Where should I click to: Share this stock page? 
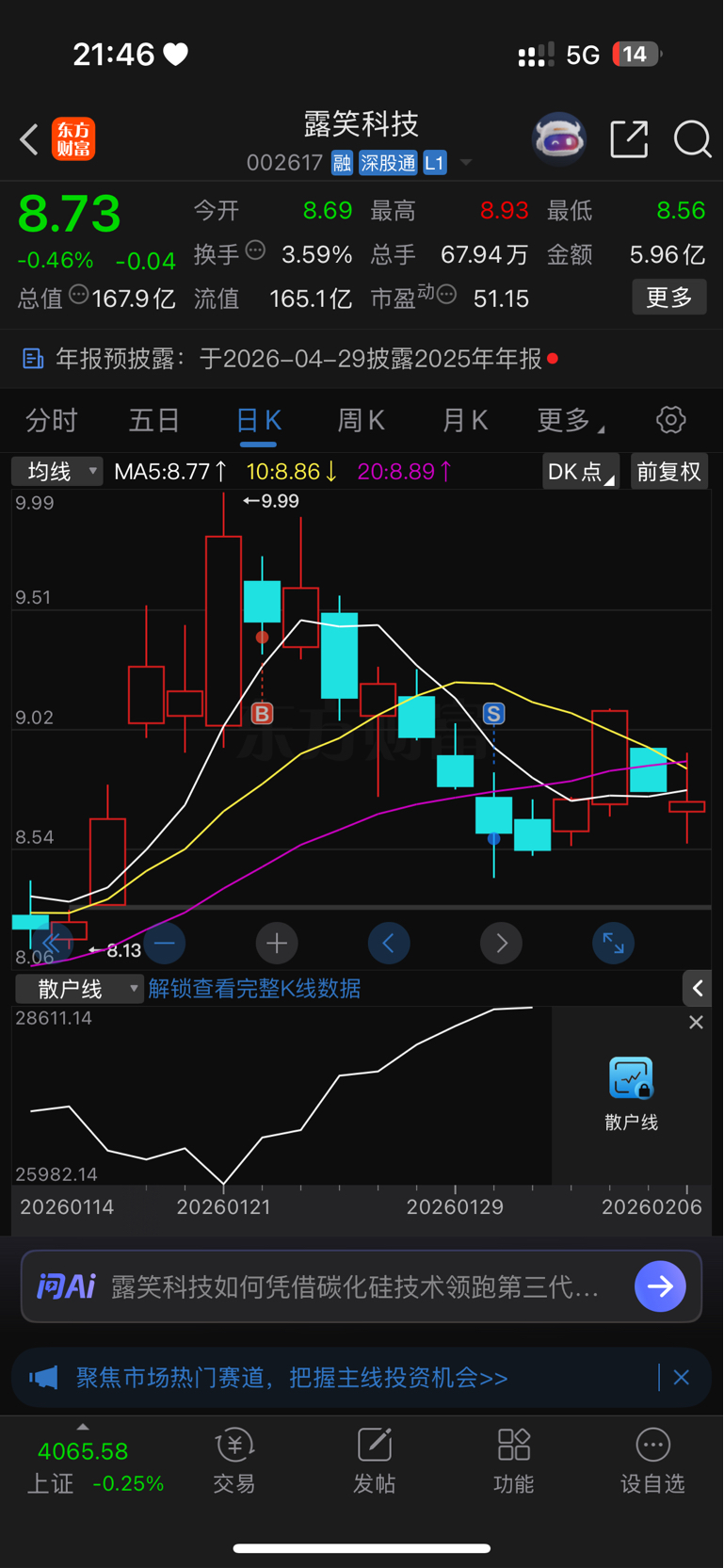click(x=629, y=140)
